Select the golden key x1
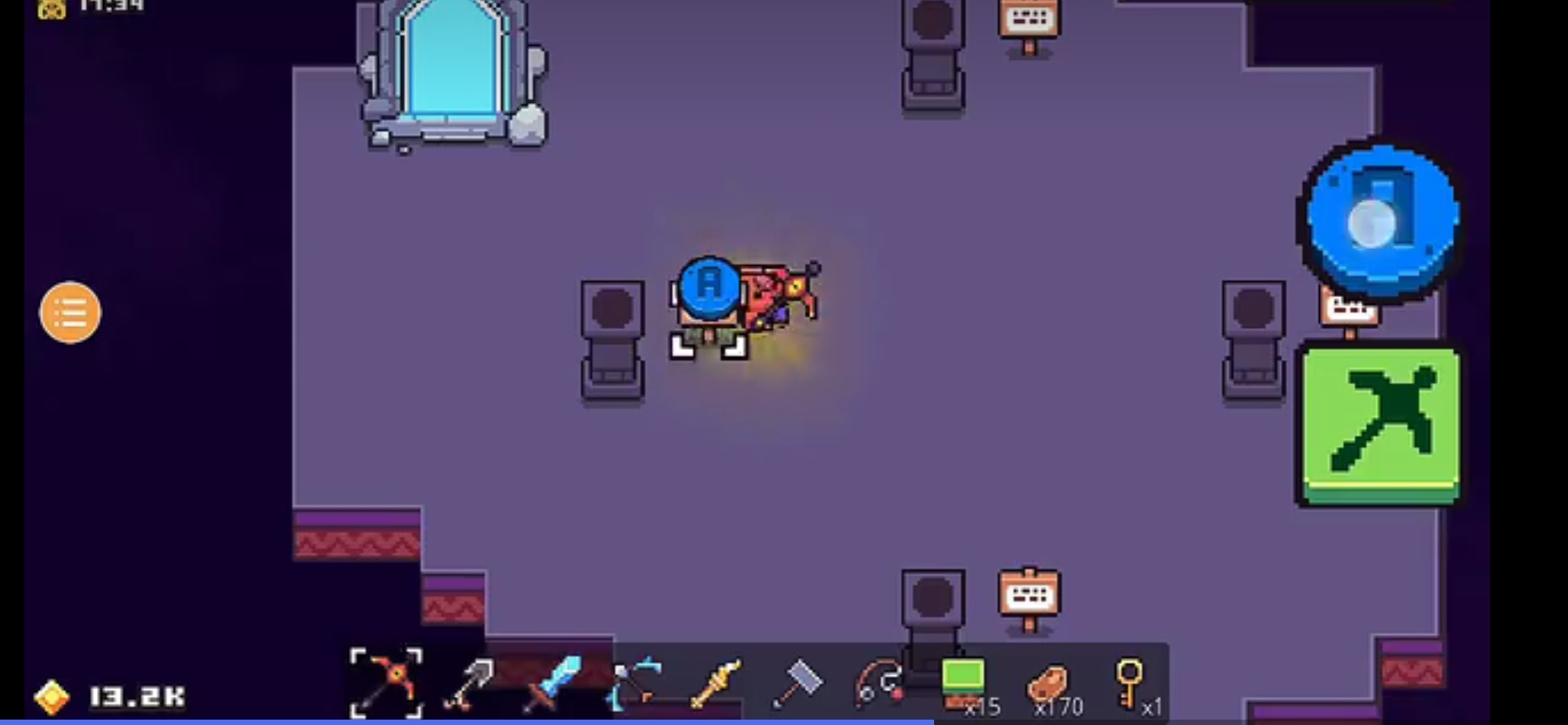 1130,682
